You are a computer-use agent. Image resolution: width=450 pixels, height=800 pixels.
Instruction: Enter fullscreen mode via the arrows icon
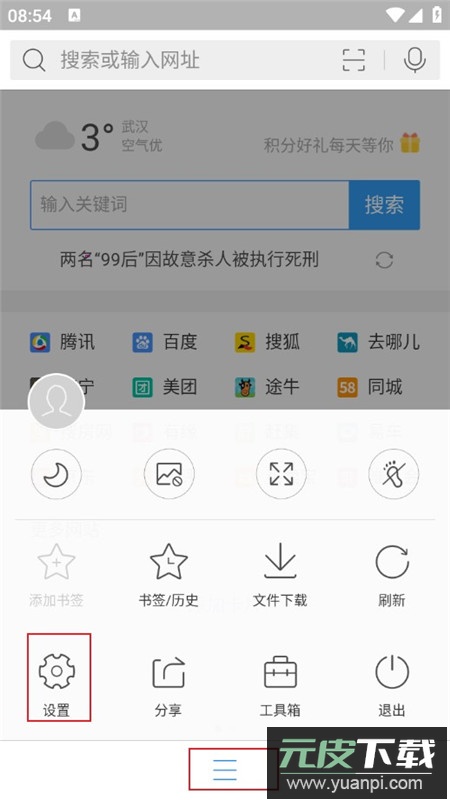[x=281, y=474]
